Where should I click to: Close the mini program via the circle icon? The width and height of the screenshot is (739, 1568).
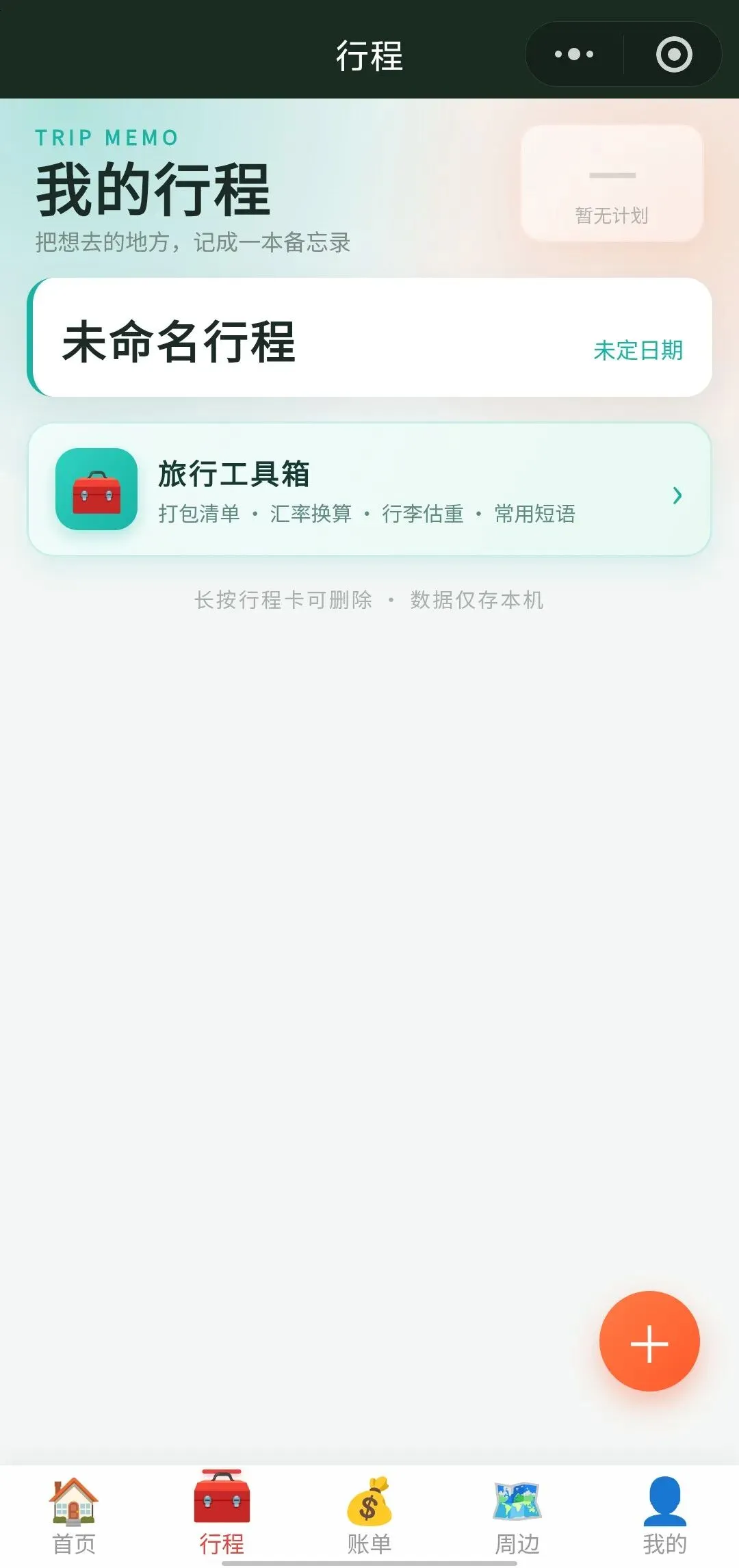(674, 54)
